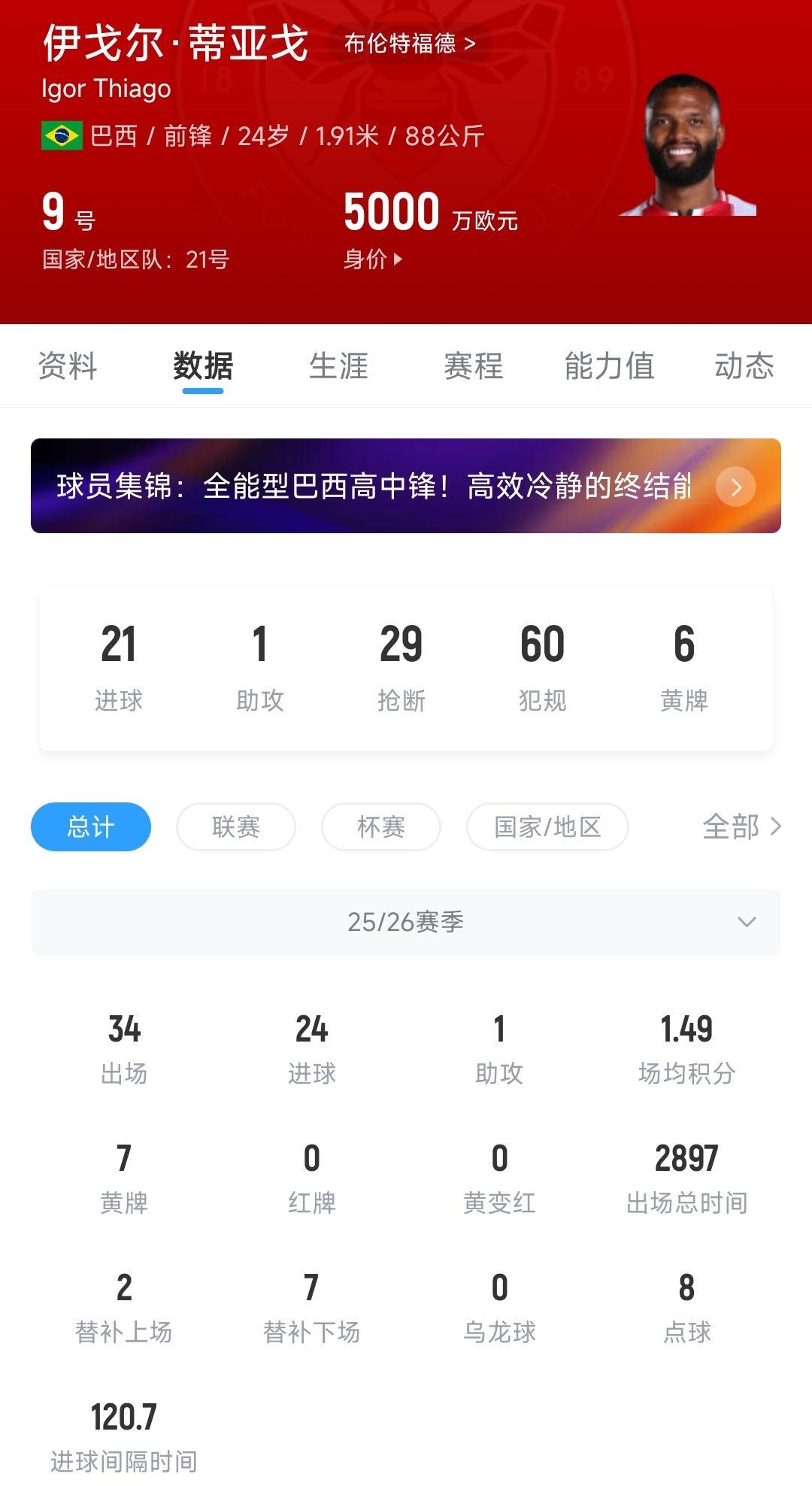The width and height of the screenshot is (812, 1486).
Task: Select the 总计 filter chip
Action: point(91,826)
